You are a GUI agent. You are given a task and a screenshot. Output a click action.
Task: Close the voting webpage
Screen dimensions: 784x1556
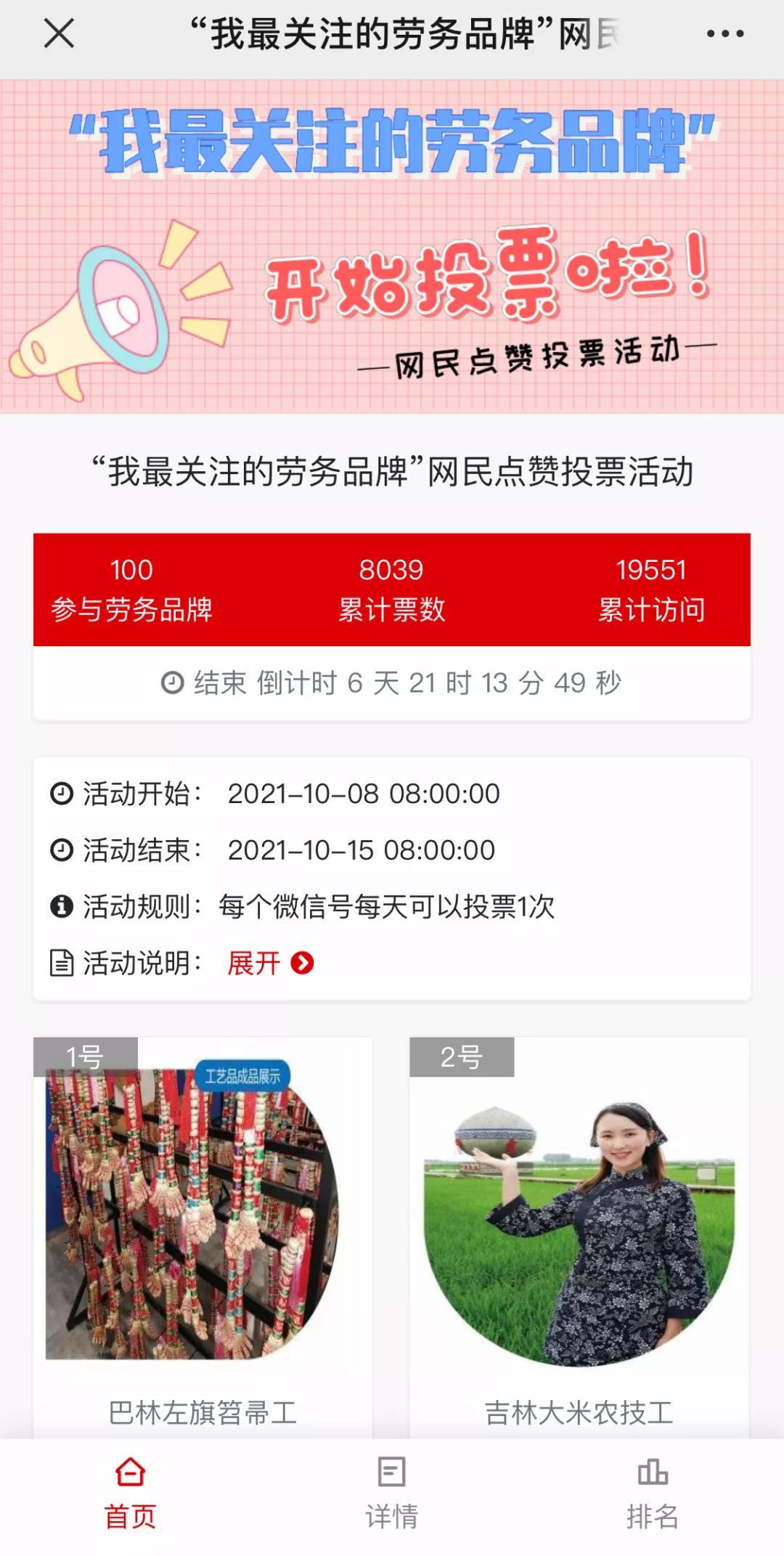pos(59,33)
